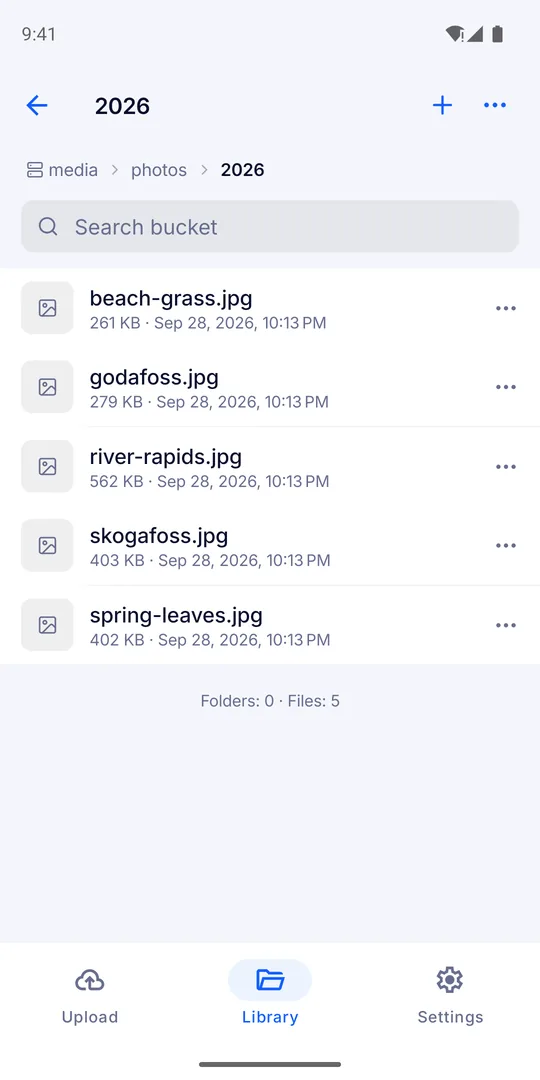Navigate to the photos breadcrumb folder

click(159, 170)
